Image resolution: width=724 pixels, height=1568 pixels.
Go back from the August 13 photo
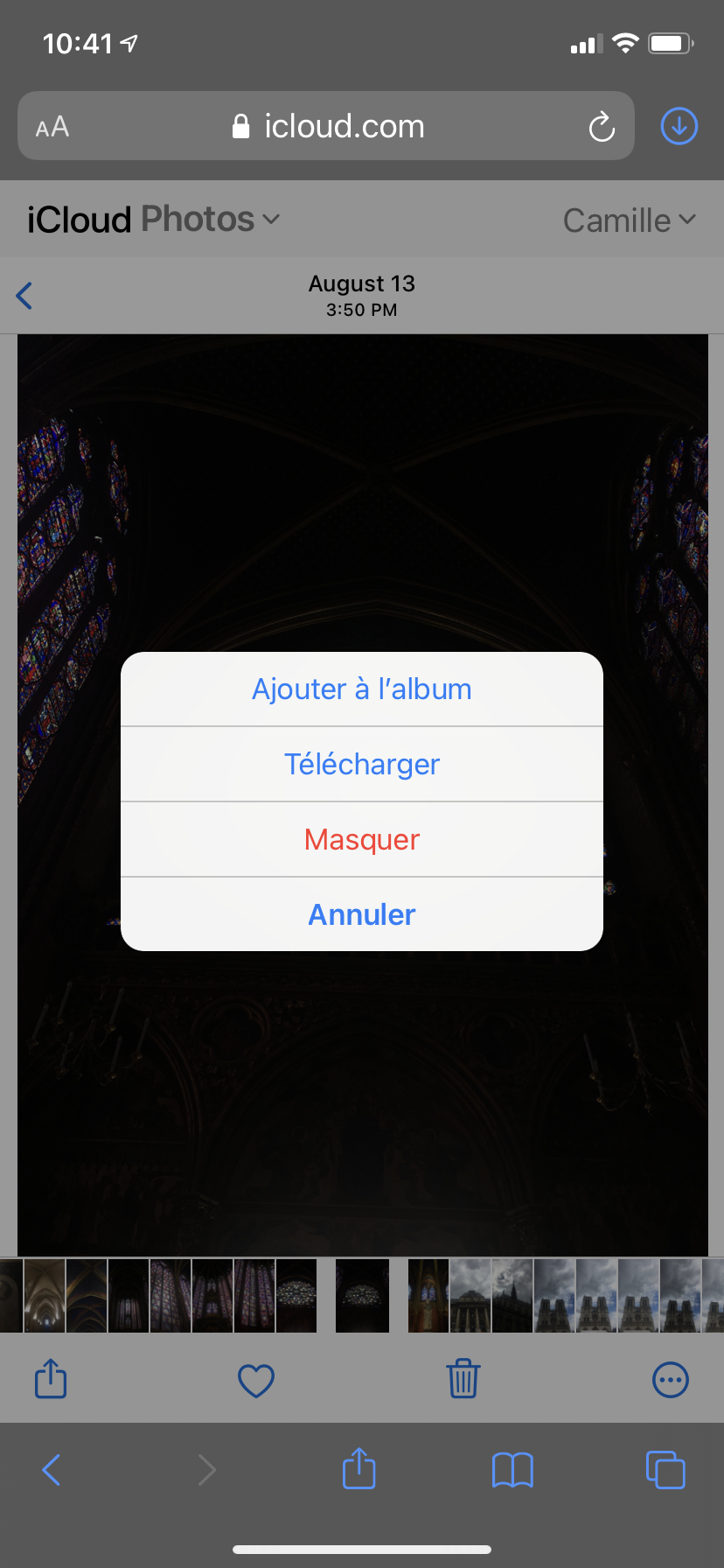pyautogui.click(x=24, y=296)
